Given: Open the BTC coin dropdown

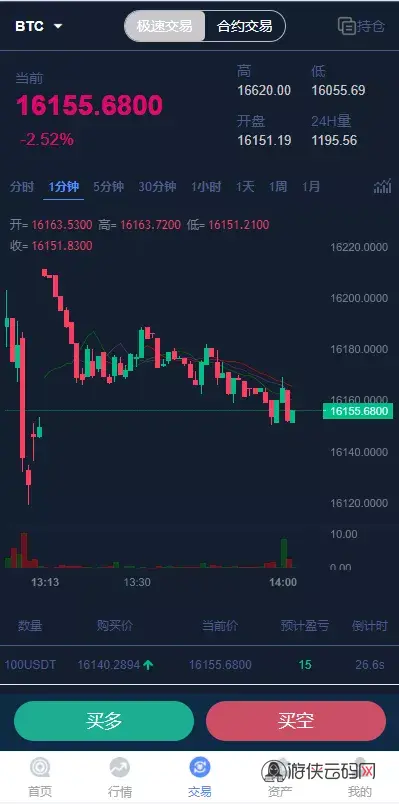Looking at the screenshot, I should 38,26.
